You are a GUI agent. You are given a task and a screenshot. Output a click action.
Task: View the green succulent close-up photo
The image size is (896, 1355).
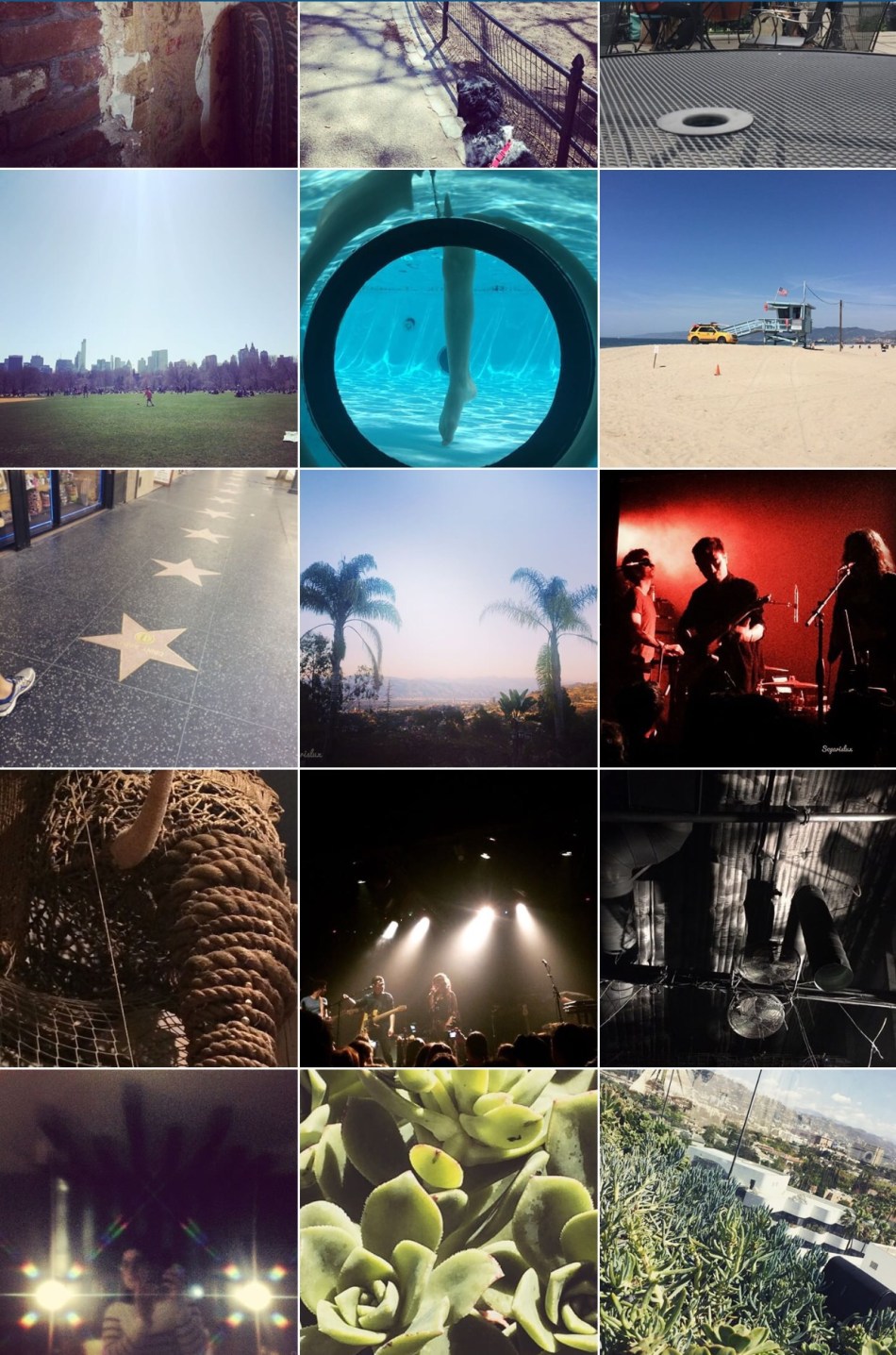point(448,1213)
